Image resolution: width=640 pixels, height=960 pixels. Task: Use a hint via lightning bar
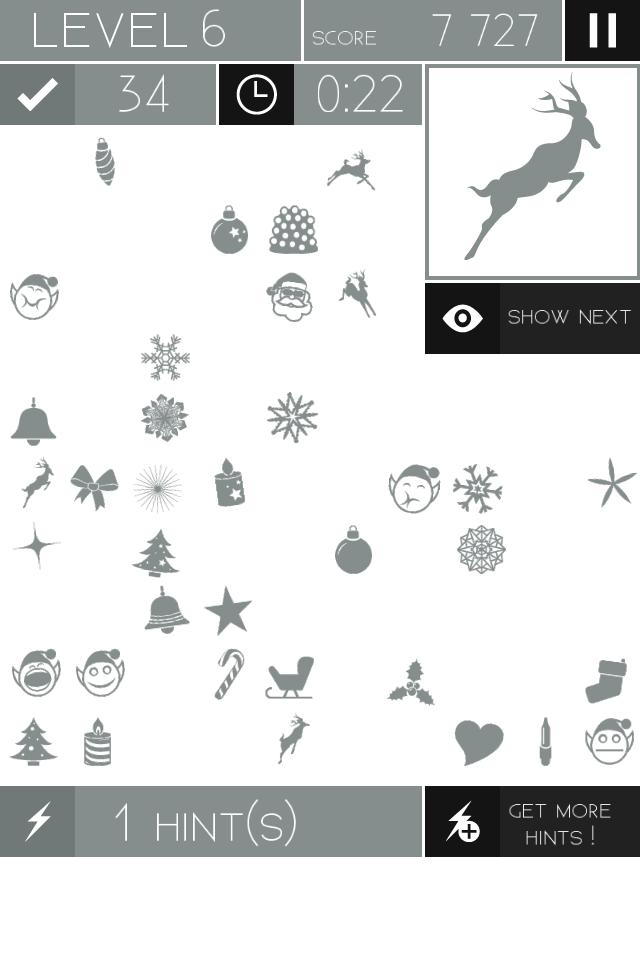(x=210, y=822)
